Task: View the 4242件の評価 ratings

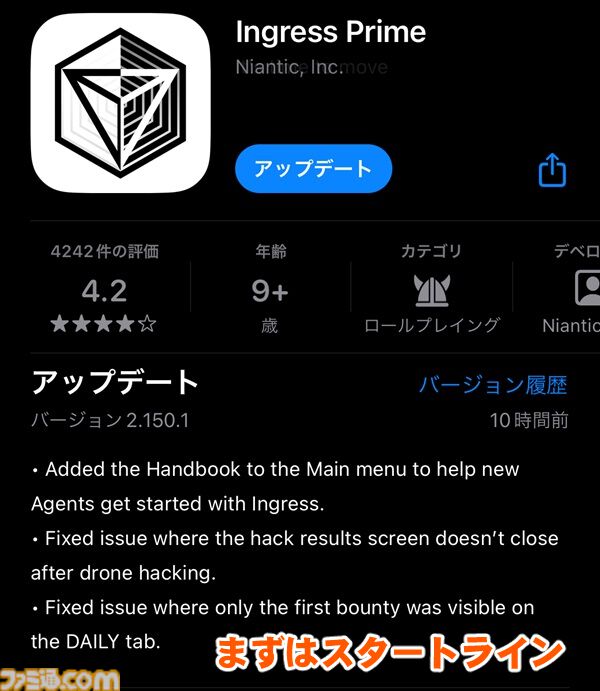Action: click(x=104, y=289)
